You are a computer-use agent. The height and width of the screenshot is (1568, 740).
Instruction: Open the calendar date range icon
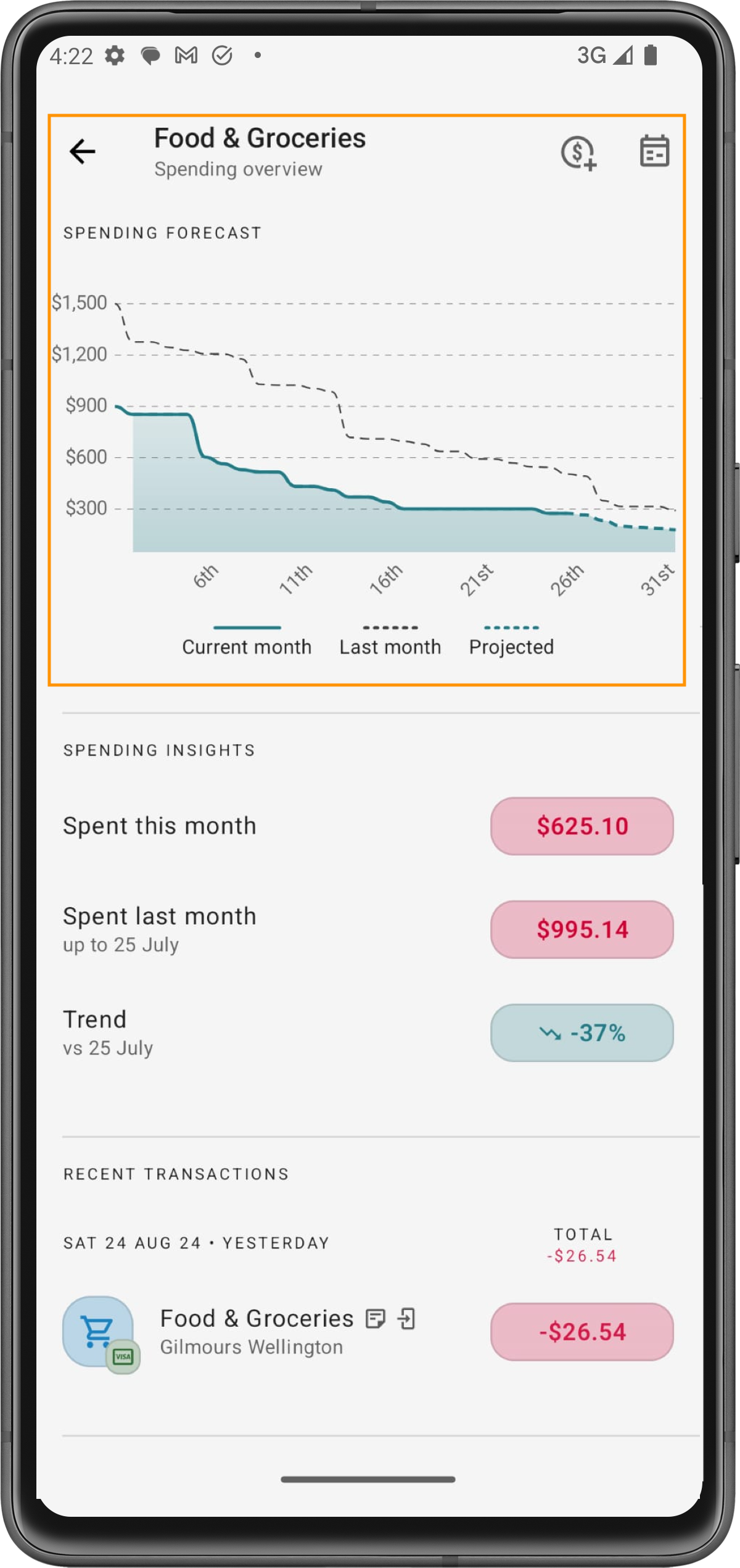click(x=654, y=151)
